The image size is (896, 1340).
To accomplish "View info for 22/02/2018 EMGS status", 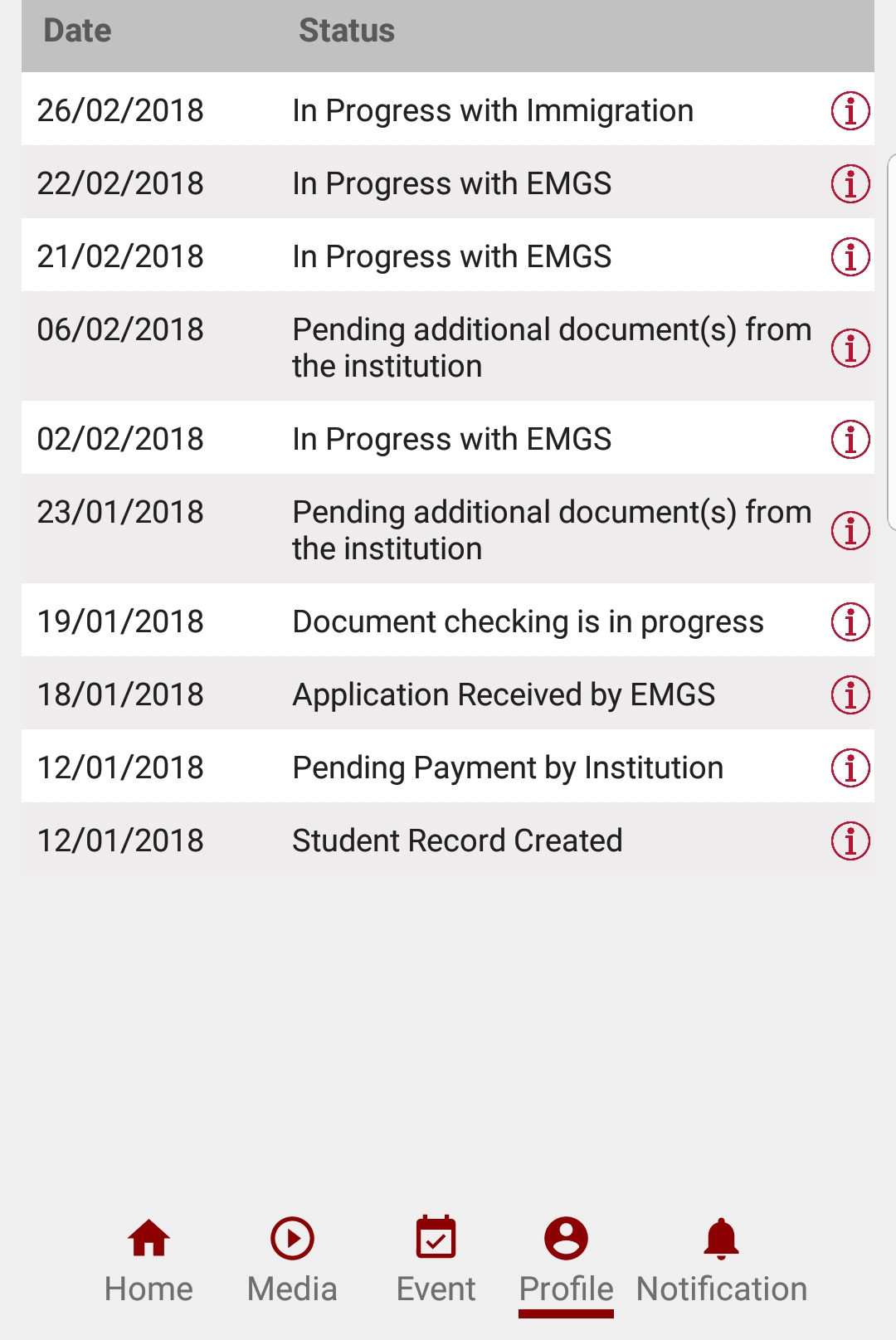I will pos(850,184).
